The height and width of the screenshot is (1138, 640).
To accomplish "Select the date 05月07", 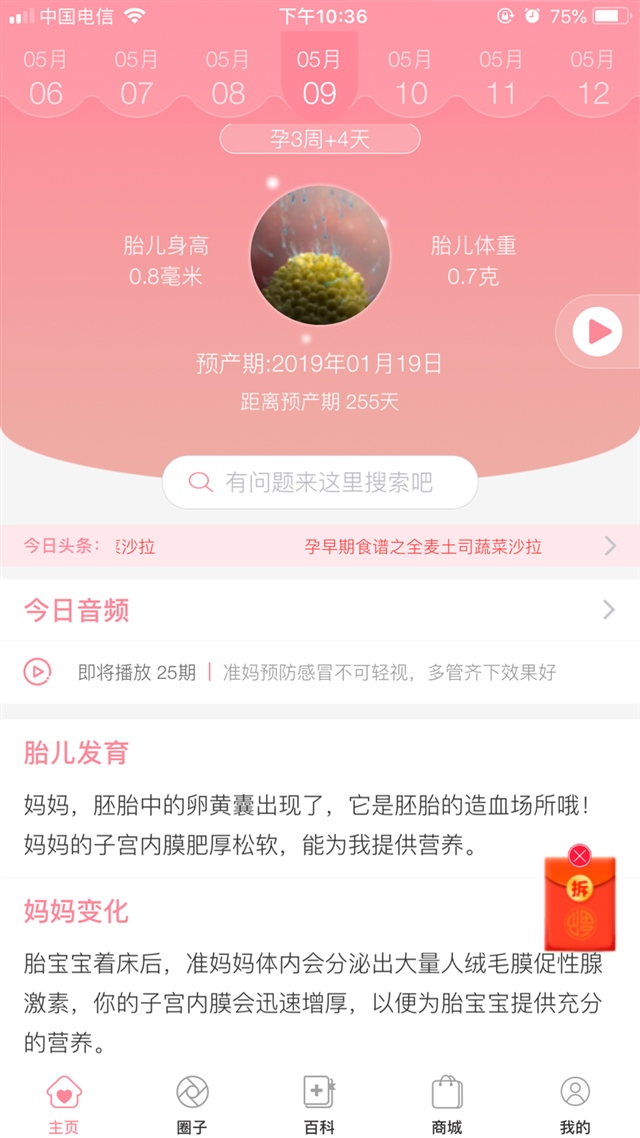I will coord(137,78).
